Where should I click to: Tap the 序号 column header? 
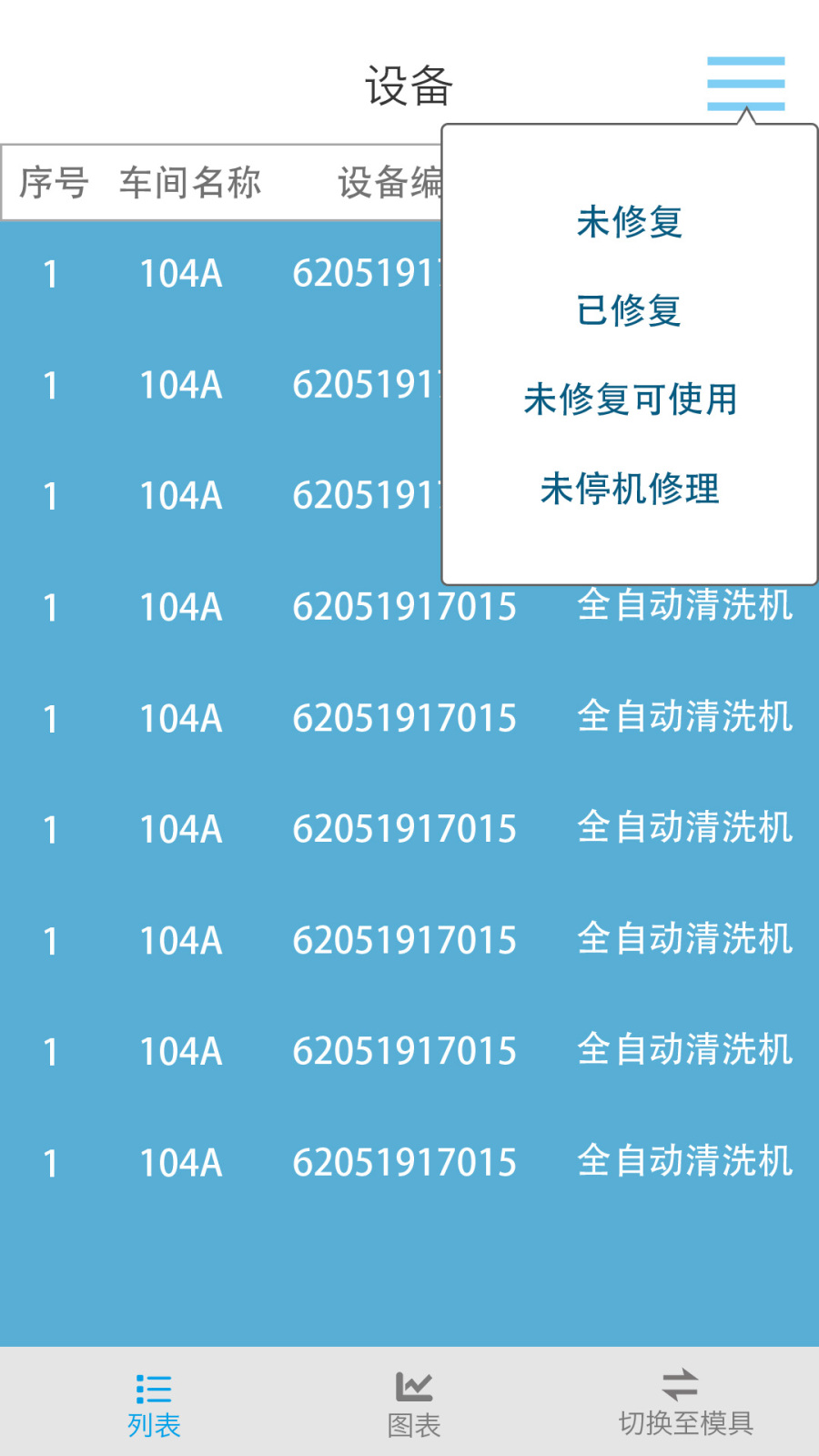tap(52, 181)
